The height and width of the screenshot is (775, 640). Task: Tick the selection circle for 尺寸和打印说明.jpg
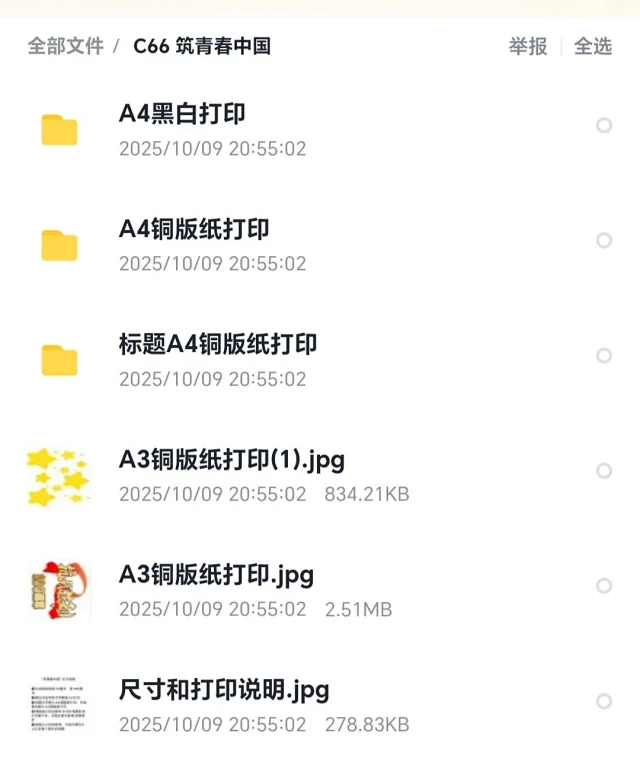click(x=604, y=701)
